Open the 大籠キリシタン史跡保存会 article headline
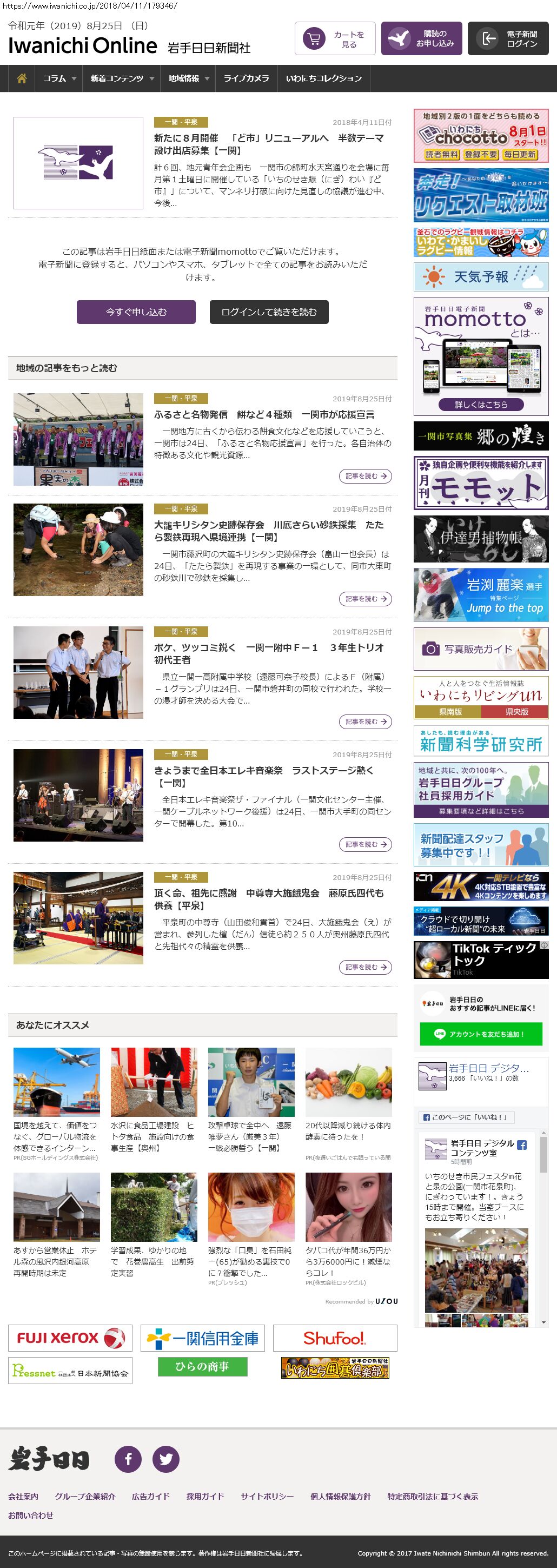Viewport: 557px width, 1568px height. (x=268, y=531)
